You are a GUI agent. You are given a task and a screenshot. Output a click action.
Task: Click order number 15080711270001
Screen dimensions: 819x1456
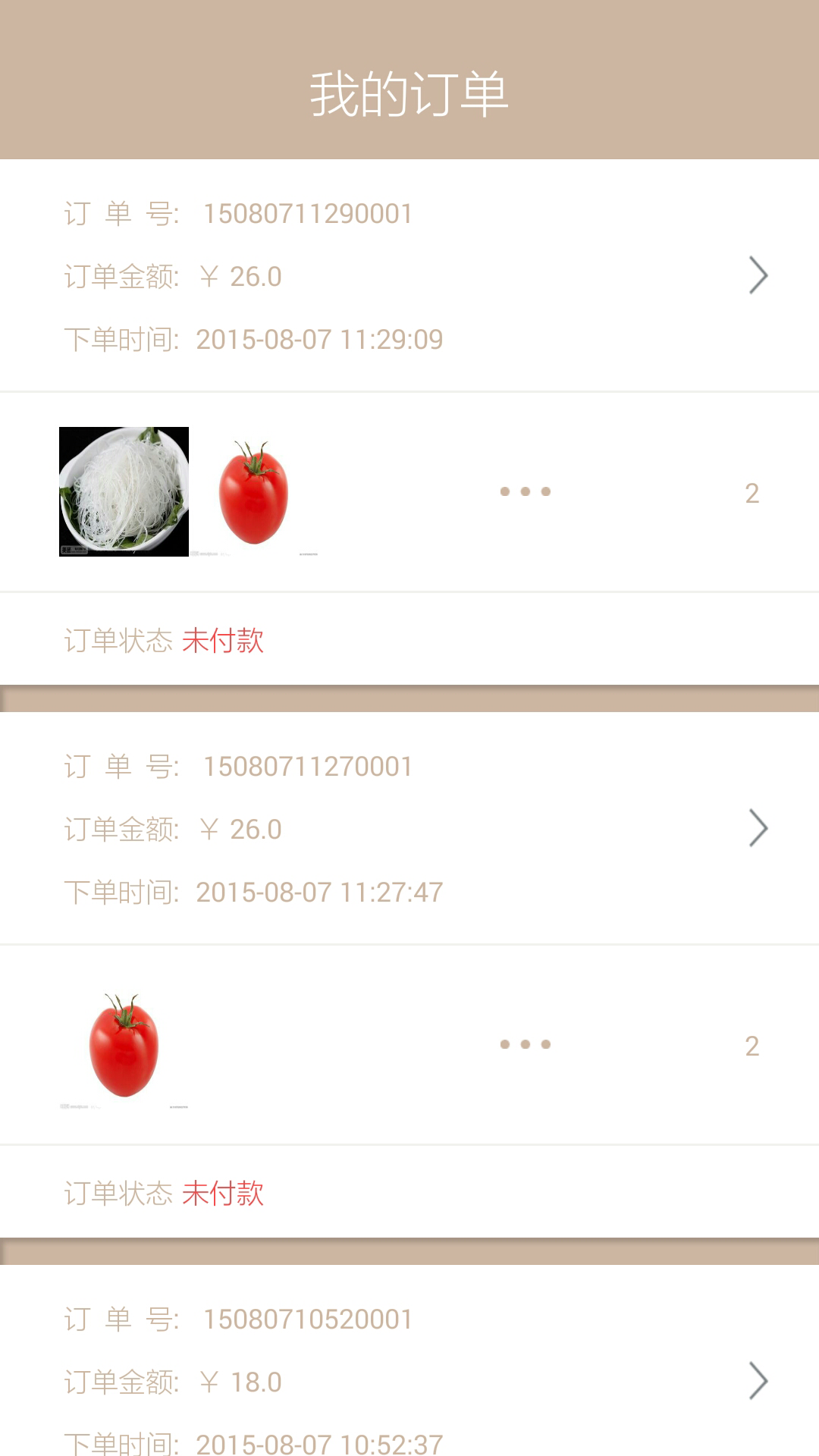point(306,766)
